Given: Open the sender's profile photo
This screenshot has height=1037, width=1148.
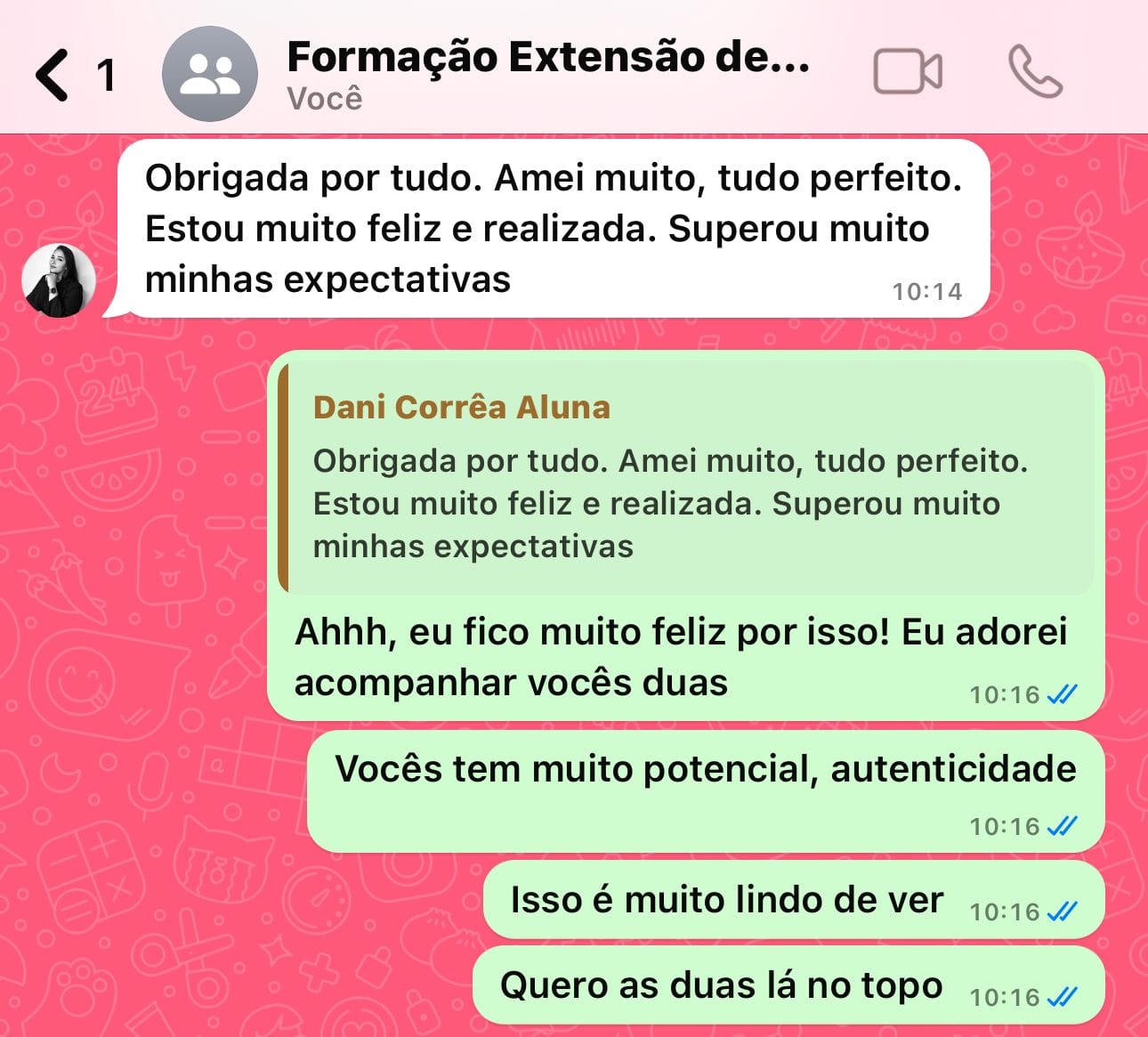Looking at the screenshot, I should (x=59, y=280).
